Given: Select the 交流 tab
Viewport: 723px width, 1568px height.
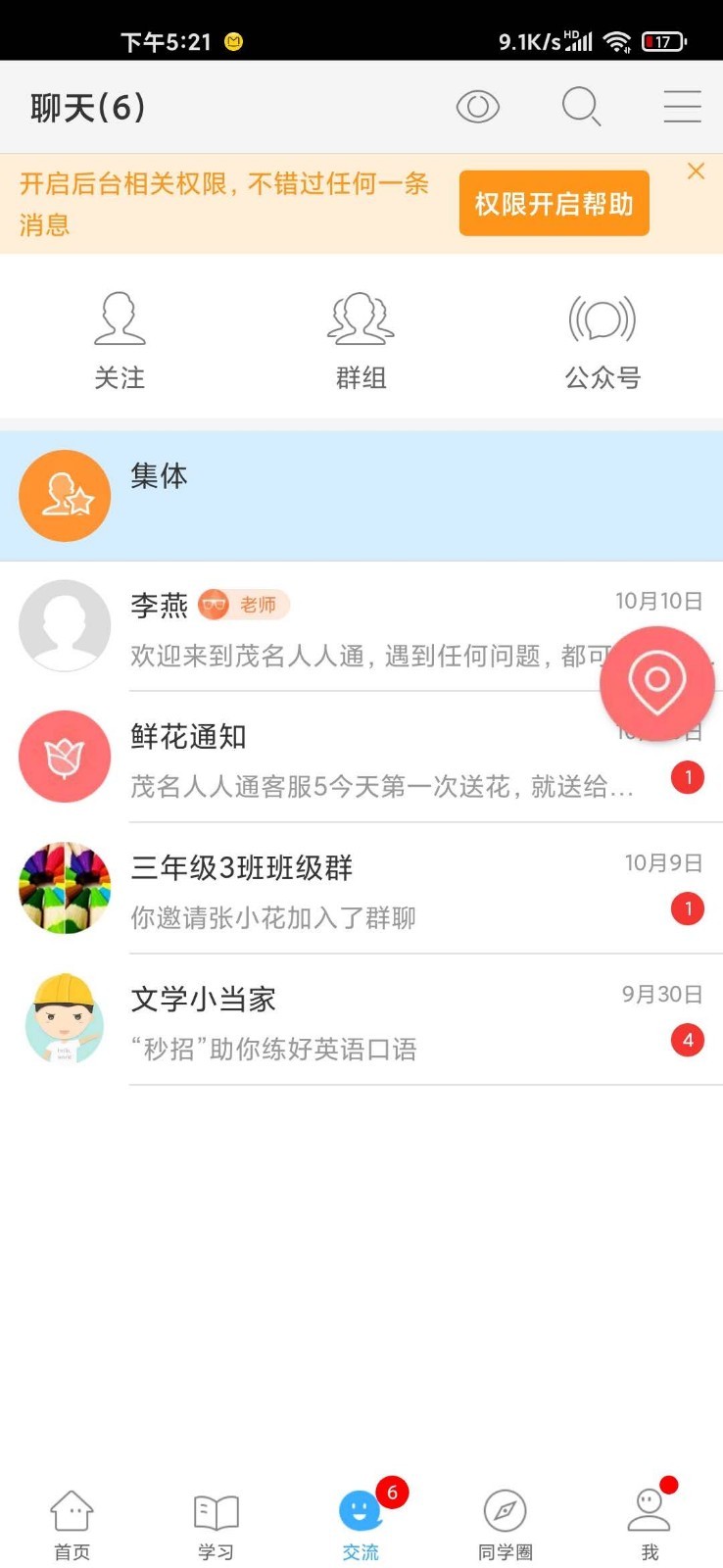Looking at the screenshot, I should coord(361,1525).
